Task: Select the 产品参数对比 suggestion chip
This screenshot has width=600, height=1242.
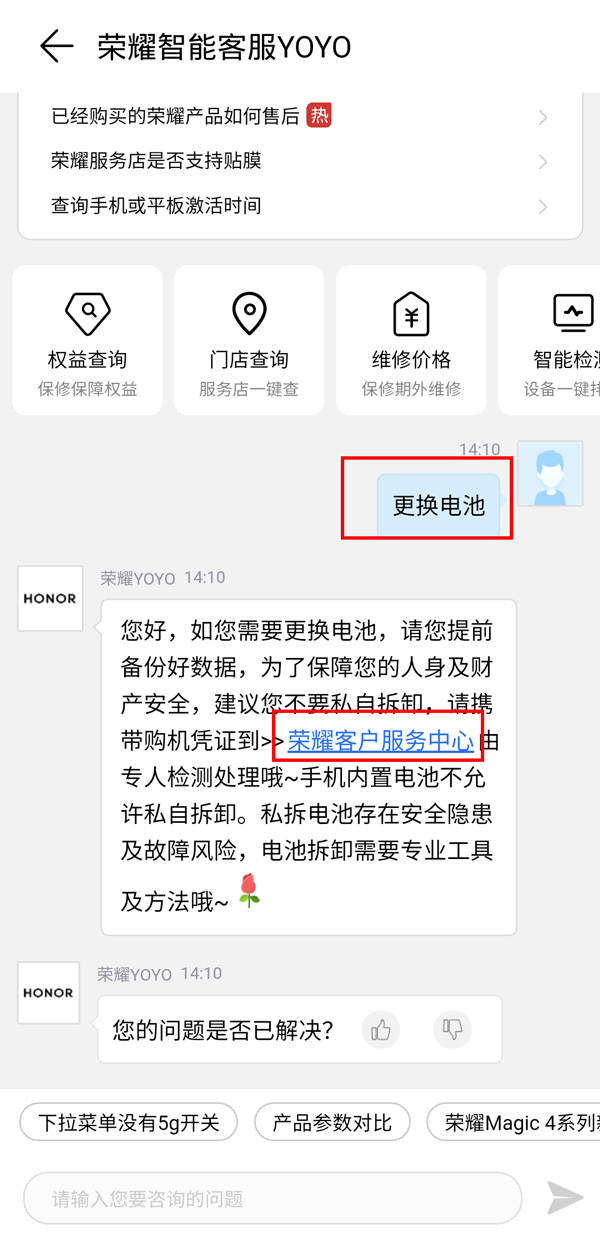Action: click(x=333, y=1123)
